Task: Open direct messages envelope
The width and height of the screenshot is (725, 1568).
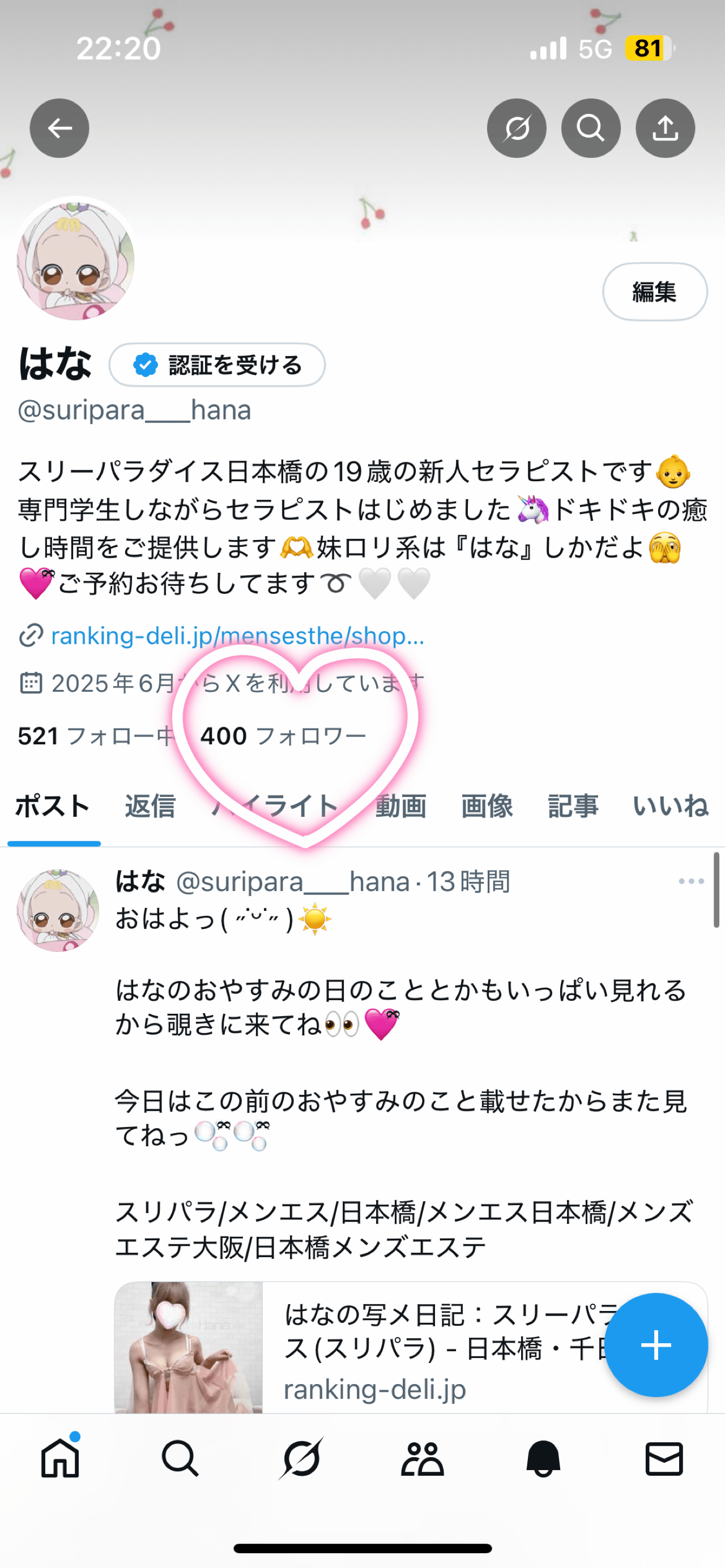Action: 663,1459
